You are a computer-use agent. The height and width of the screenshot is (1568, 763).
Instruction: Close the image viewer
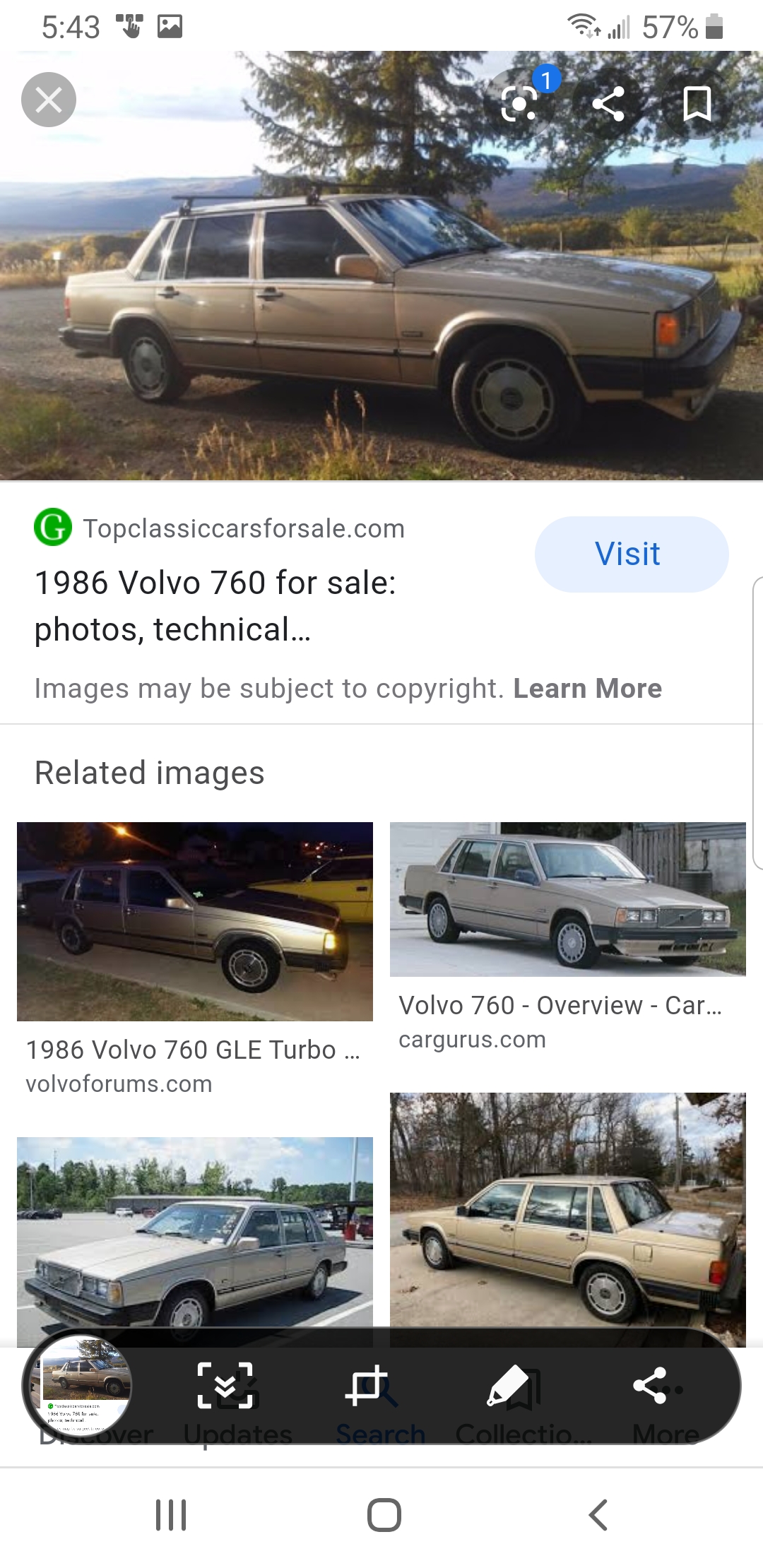49,100
